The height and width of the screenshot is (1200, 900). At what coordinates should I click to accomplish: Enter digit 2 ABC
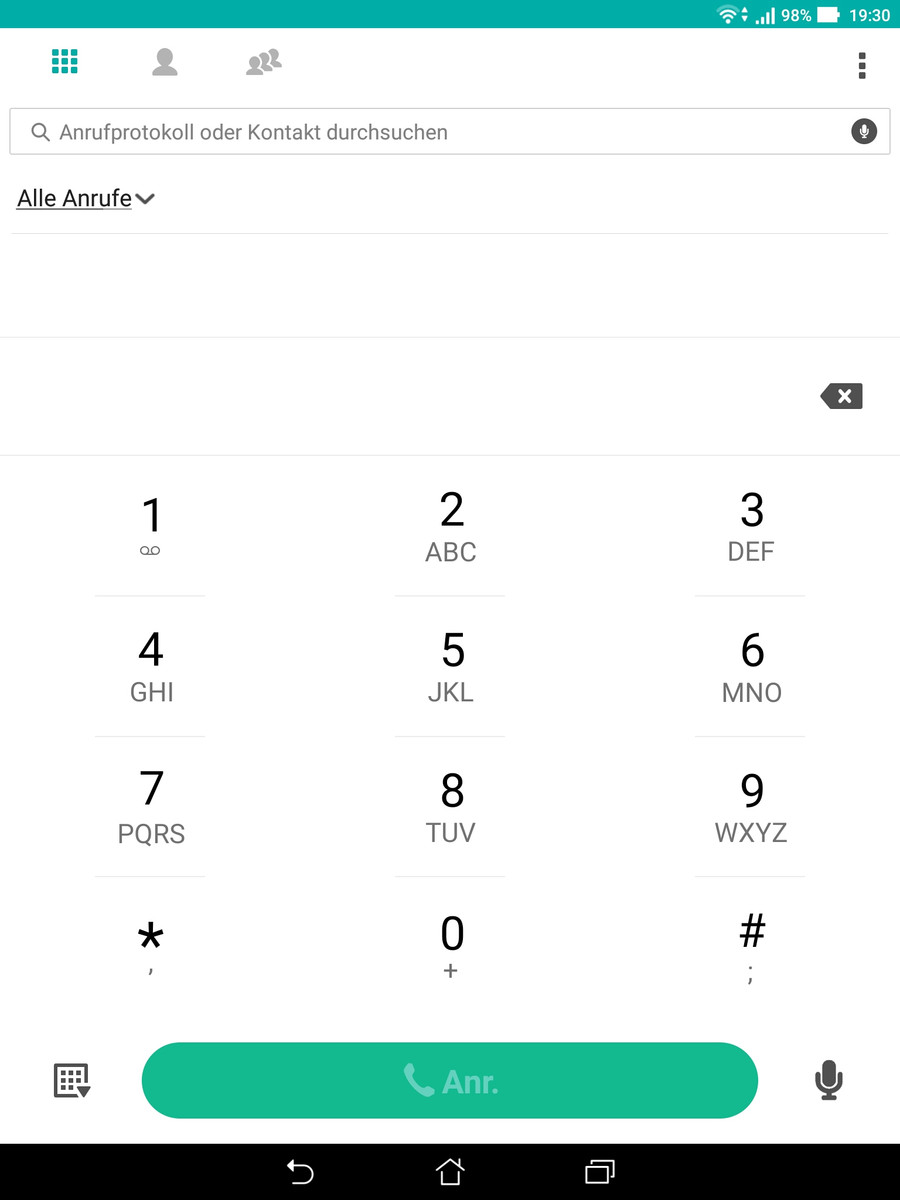[x=451, y=526]
